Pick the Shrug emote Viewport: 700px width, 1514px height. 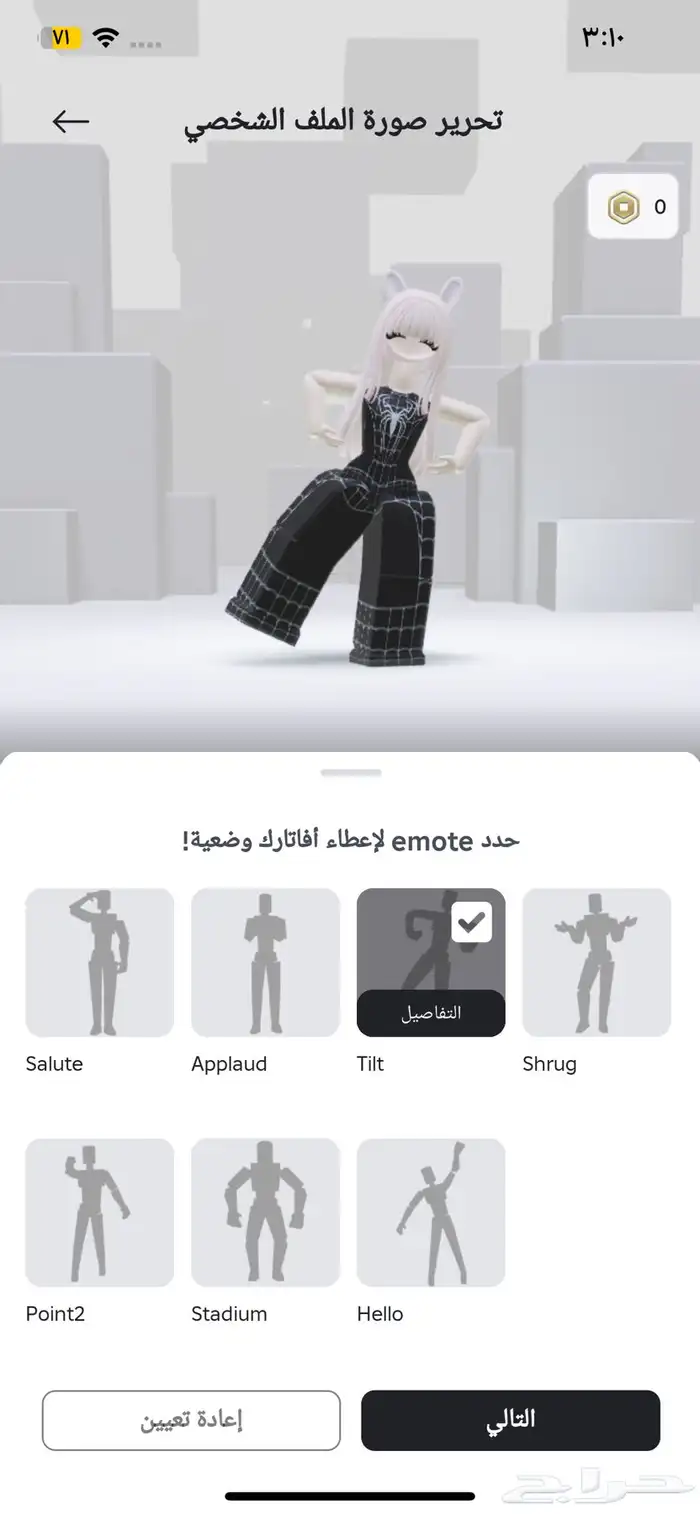pyautogui.click(x=596, y=962)
